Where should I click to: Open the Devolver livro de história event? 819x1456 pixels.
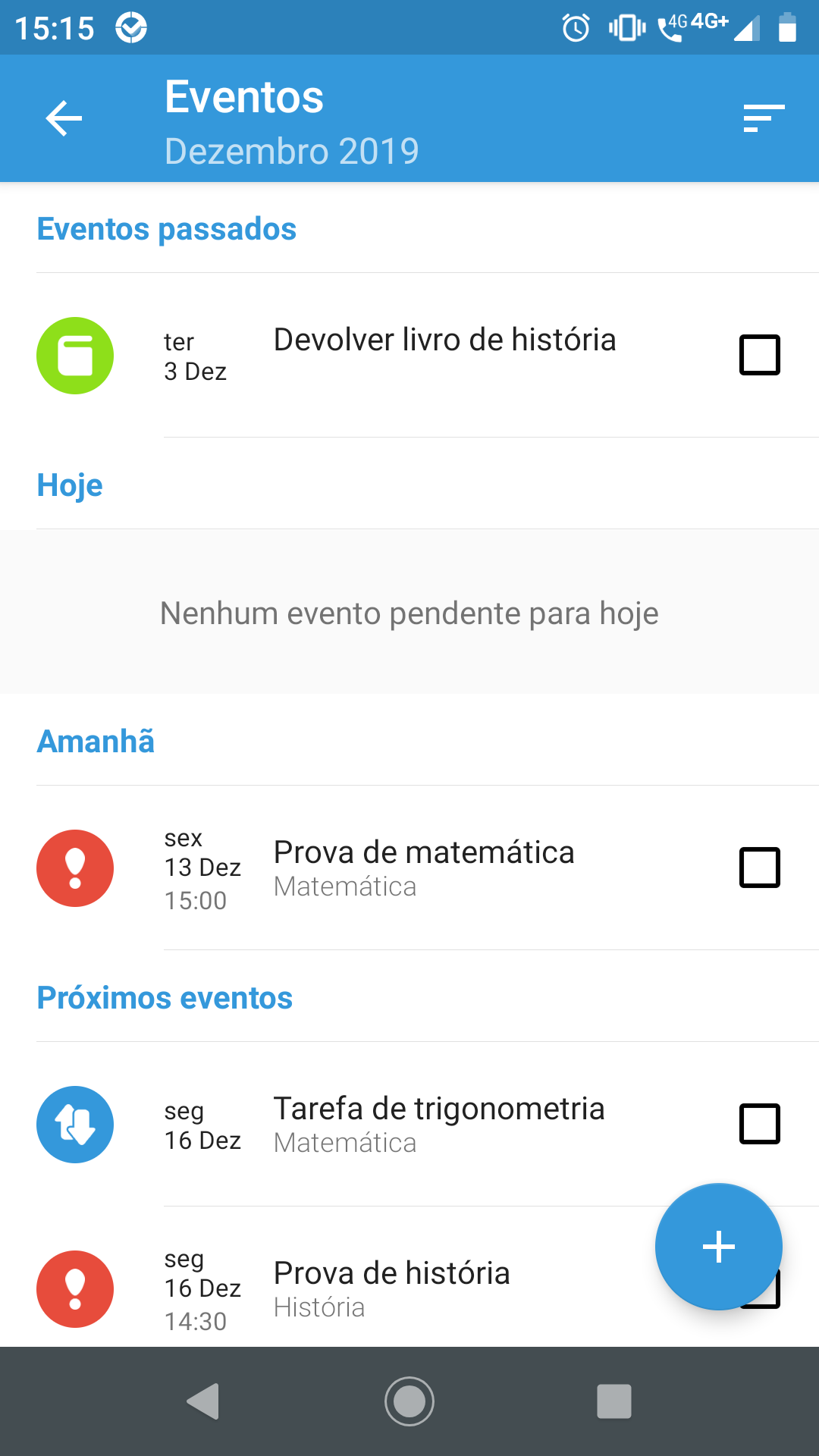click(409, 355)
